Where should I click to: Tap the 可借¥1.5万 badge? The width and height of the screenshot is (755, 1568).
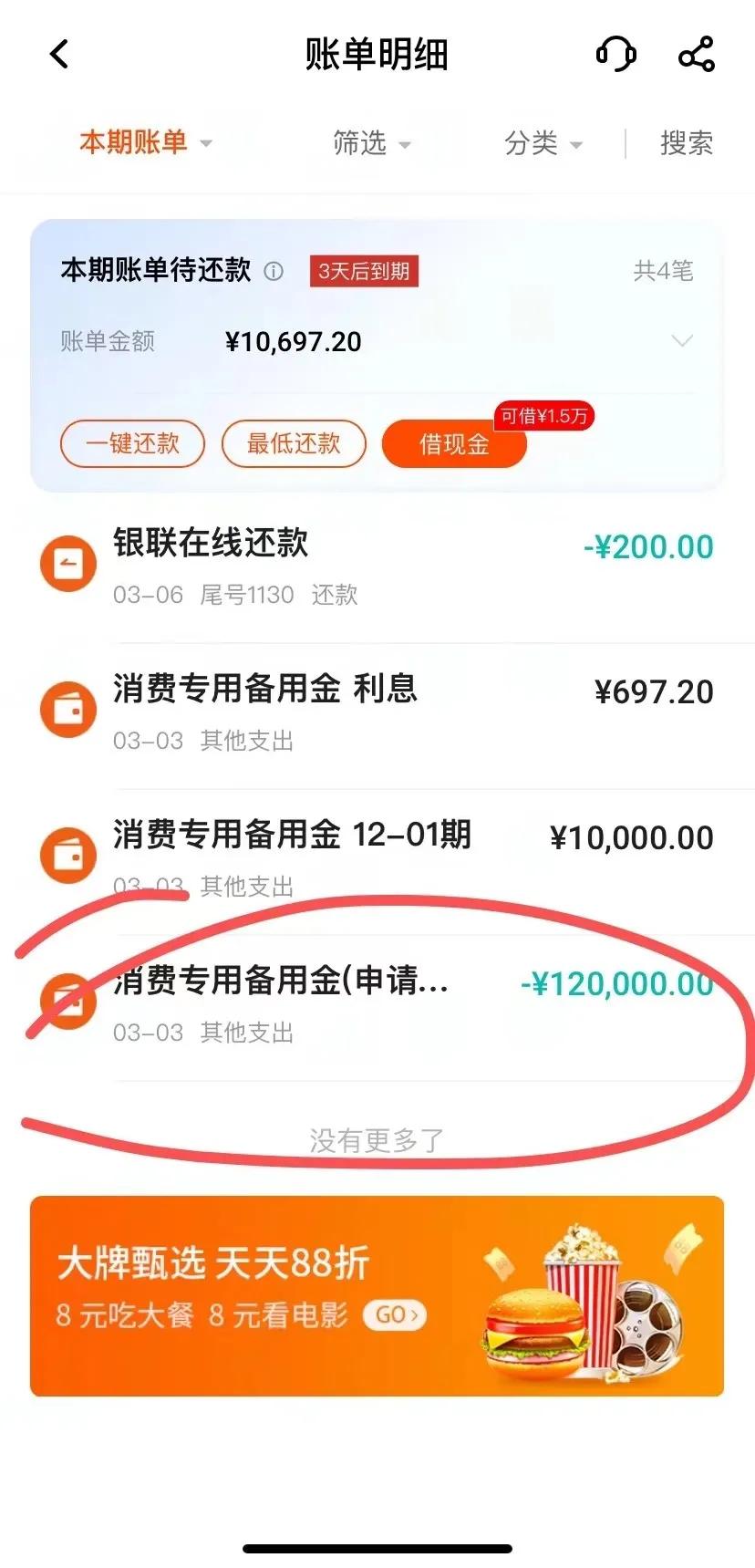coord(544,416)
